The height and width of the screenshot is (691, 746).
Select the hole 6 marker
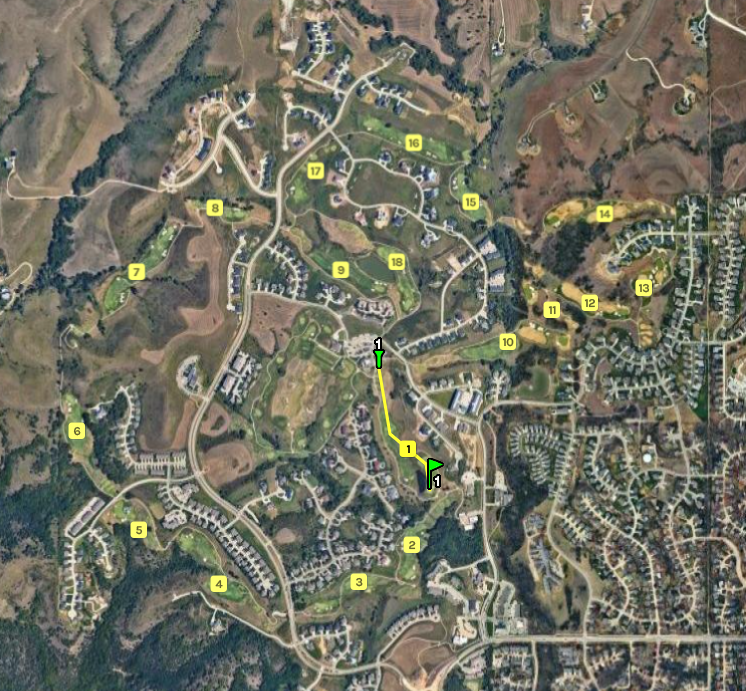(x=76, y=432)
